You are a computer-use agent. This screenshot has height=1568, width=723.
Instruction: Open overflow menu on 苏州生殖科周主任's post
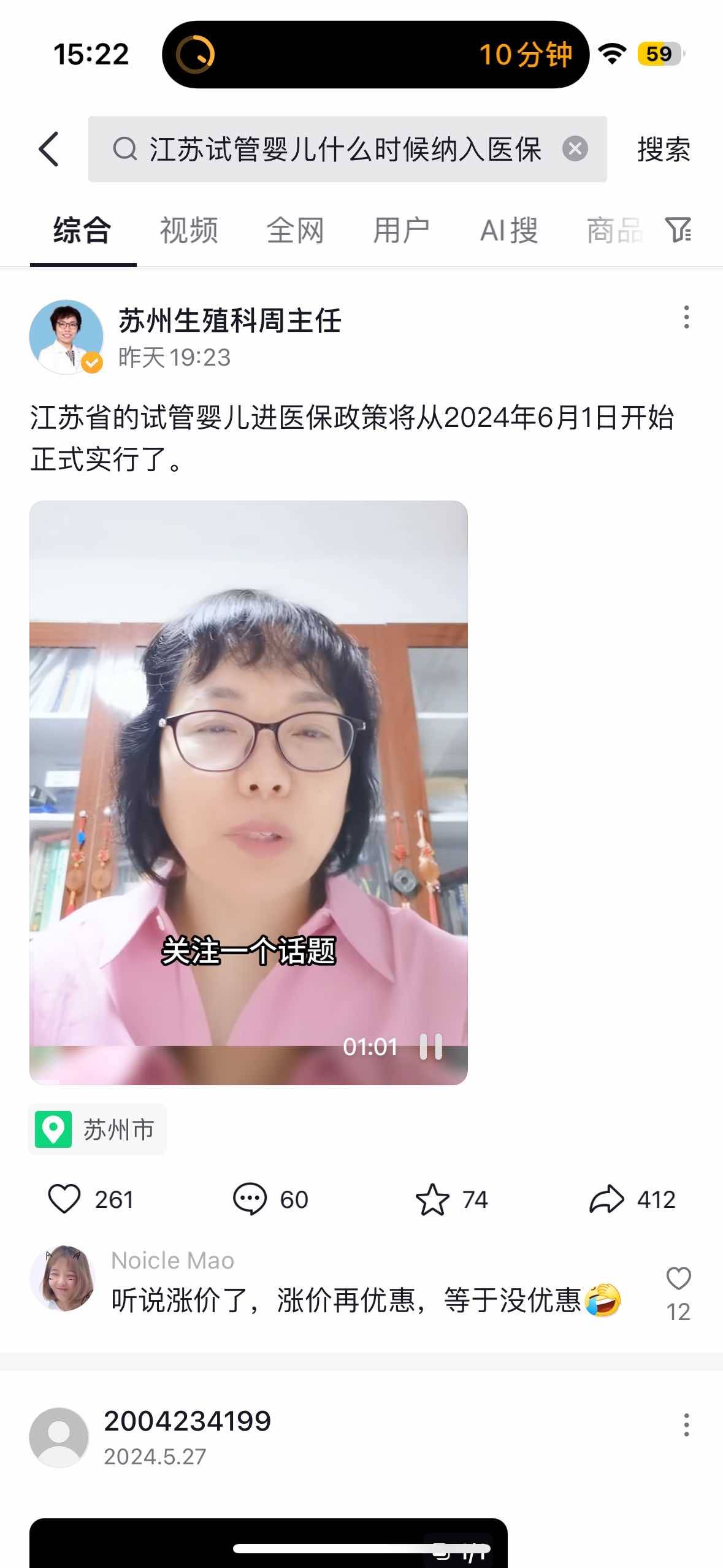click(686, 317)
